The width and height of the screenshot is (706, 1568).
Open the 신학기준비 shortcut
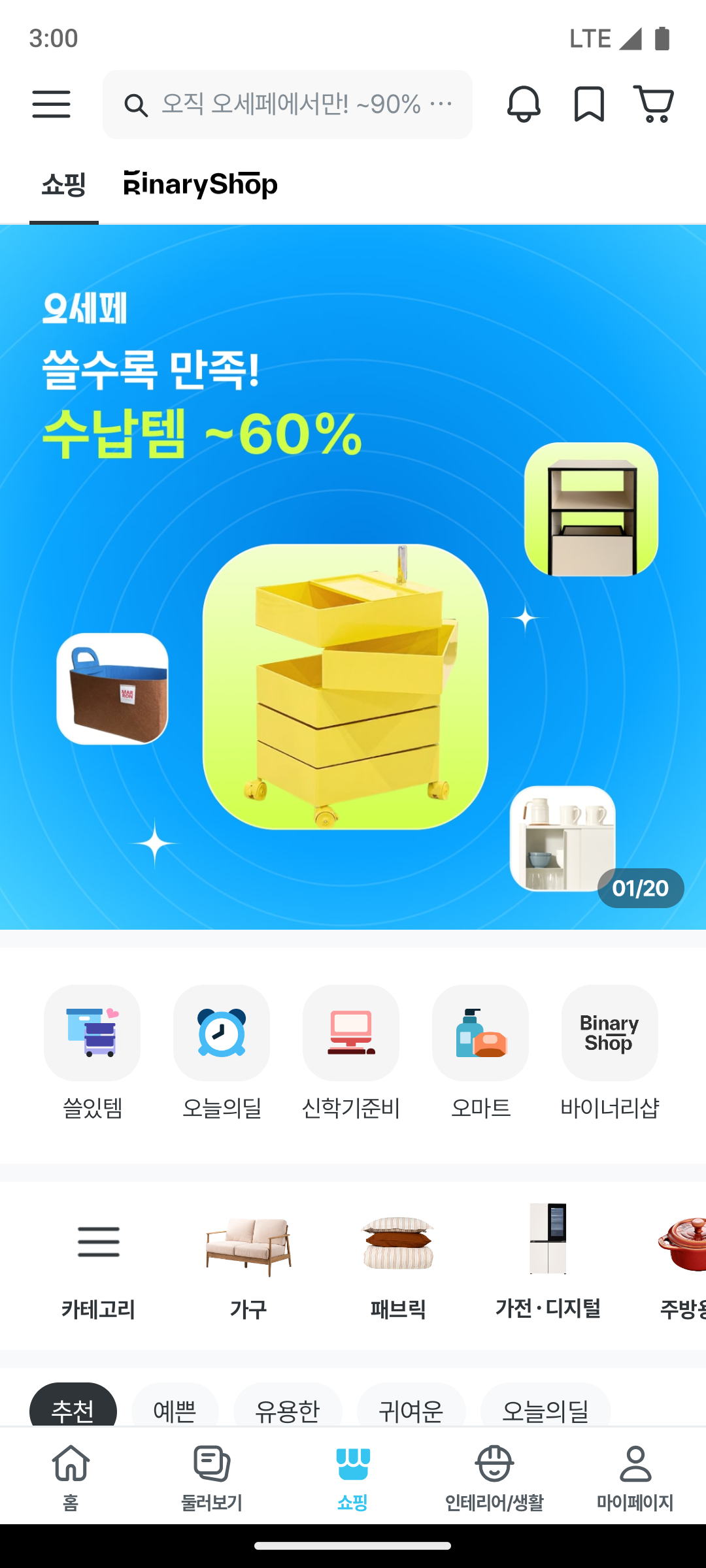[x=351, y=1052]
